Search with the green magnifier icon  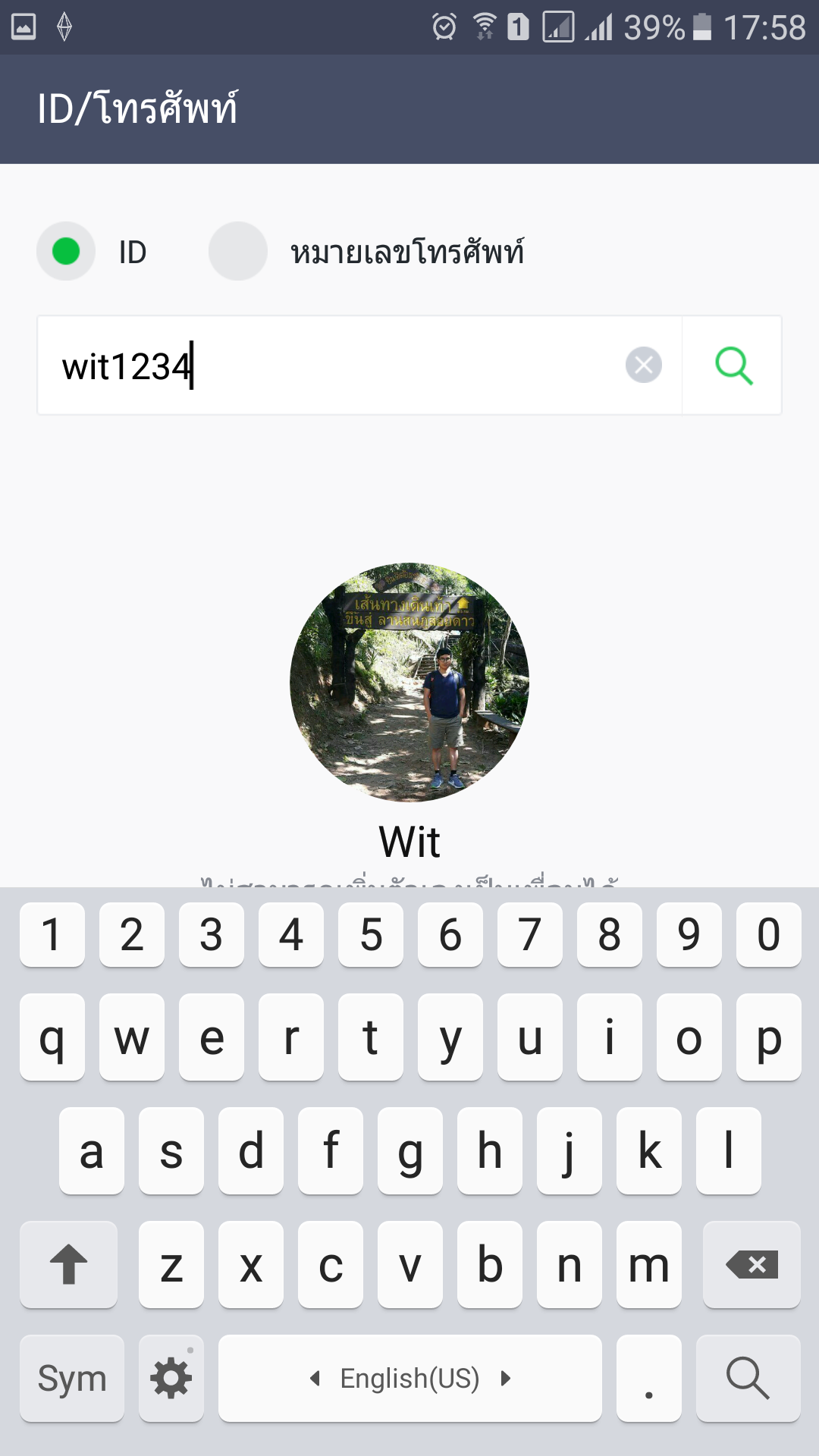[733, 366]
